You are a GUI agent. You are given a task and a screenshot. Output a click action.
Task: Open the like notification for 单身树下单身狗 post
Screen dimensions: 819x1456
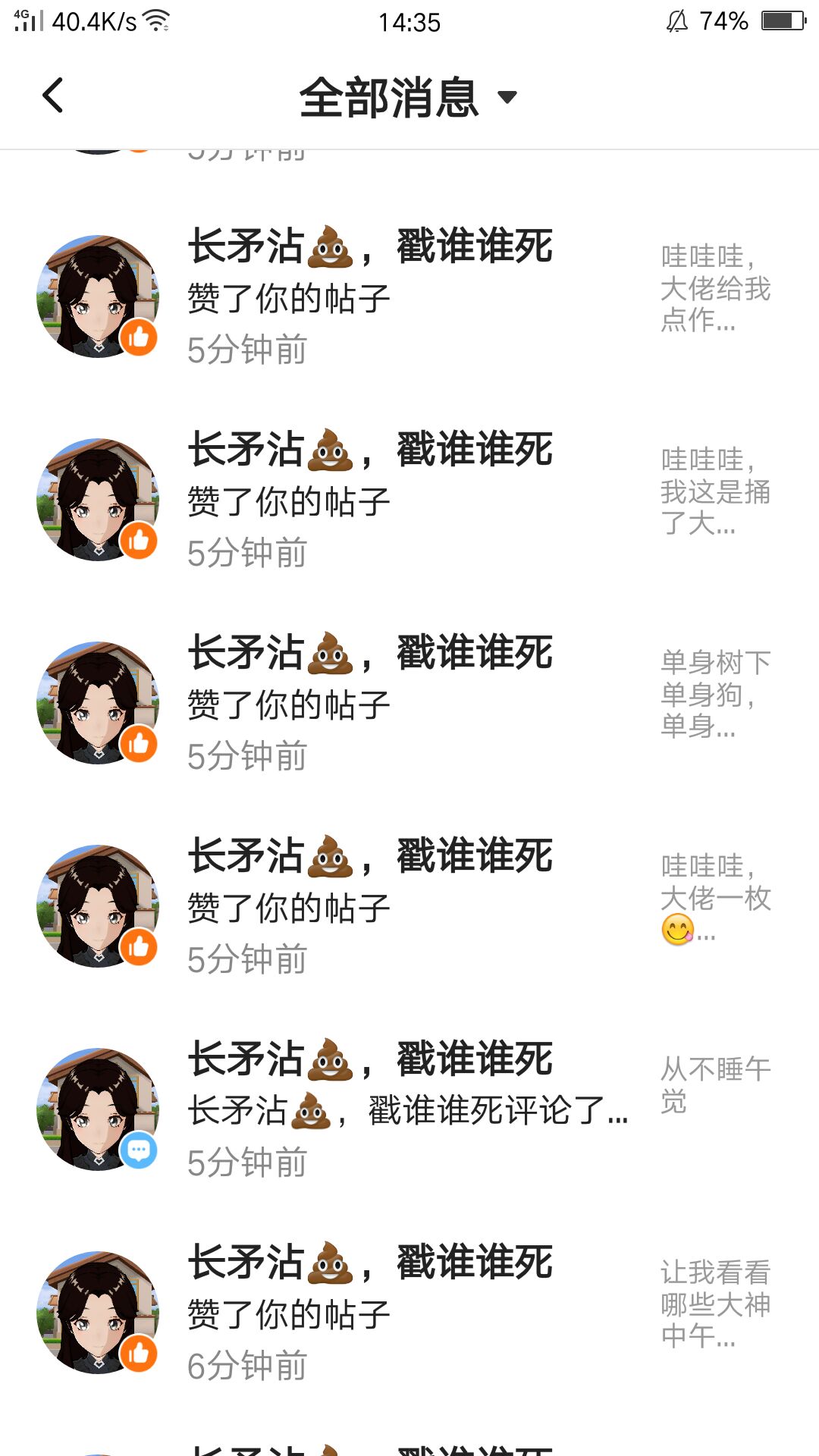click(x=409, y=704)
